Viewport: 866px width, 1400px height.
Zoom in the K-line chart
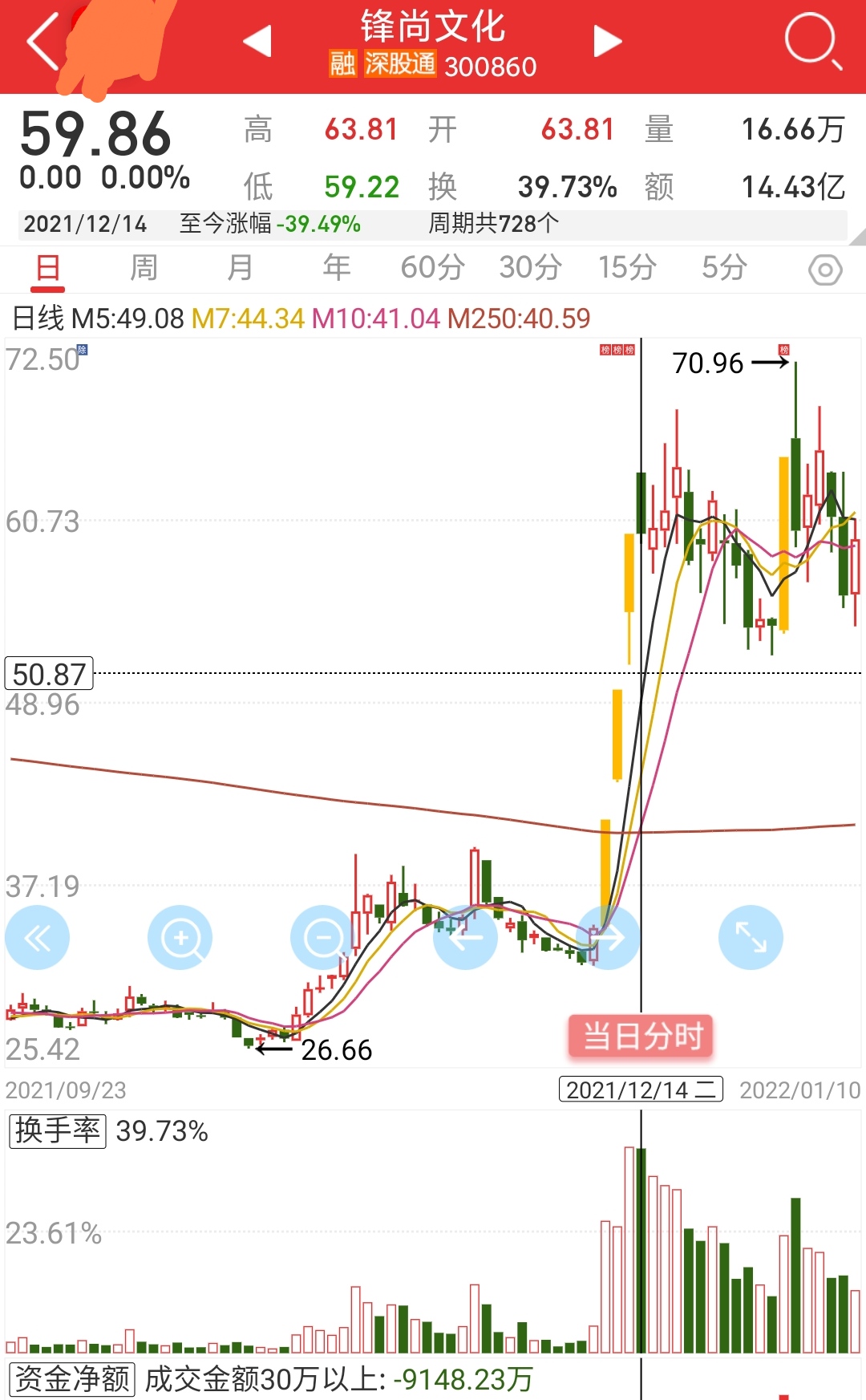[180, 937]
